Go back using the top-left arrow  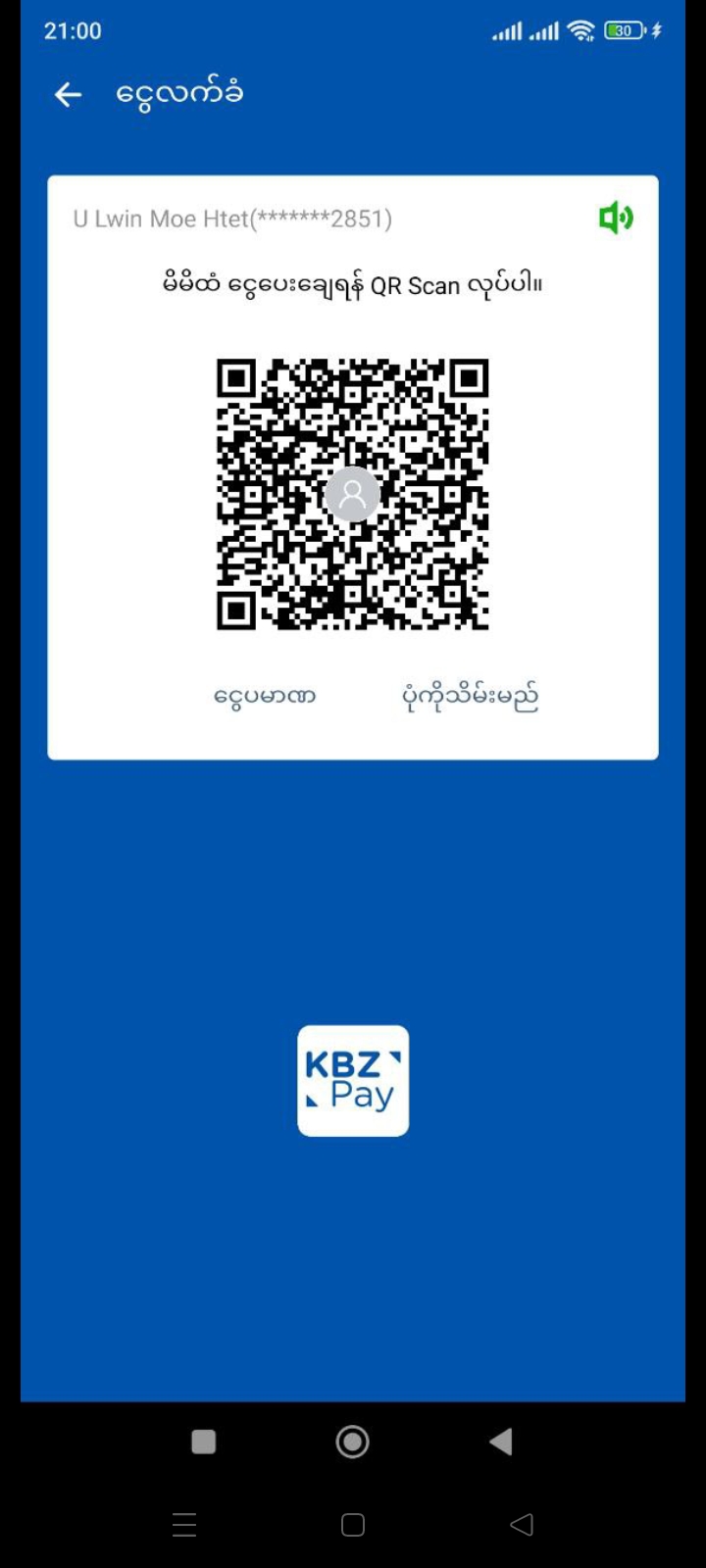coord(68,94)
